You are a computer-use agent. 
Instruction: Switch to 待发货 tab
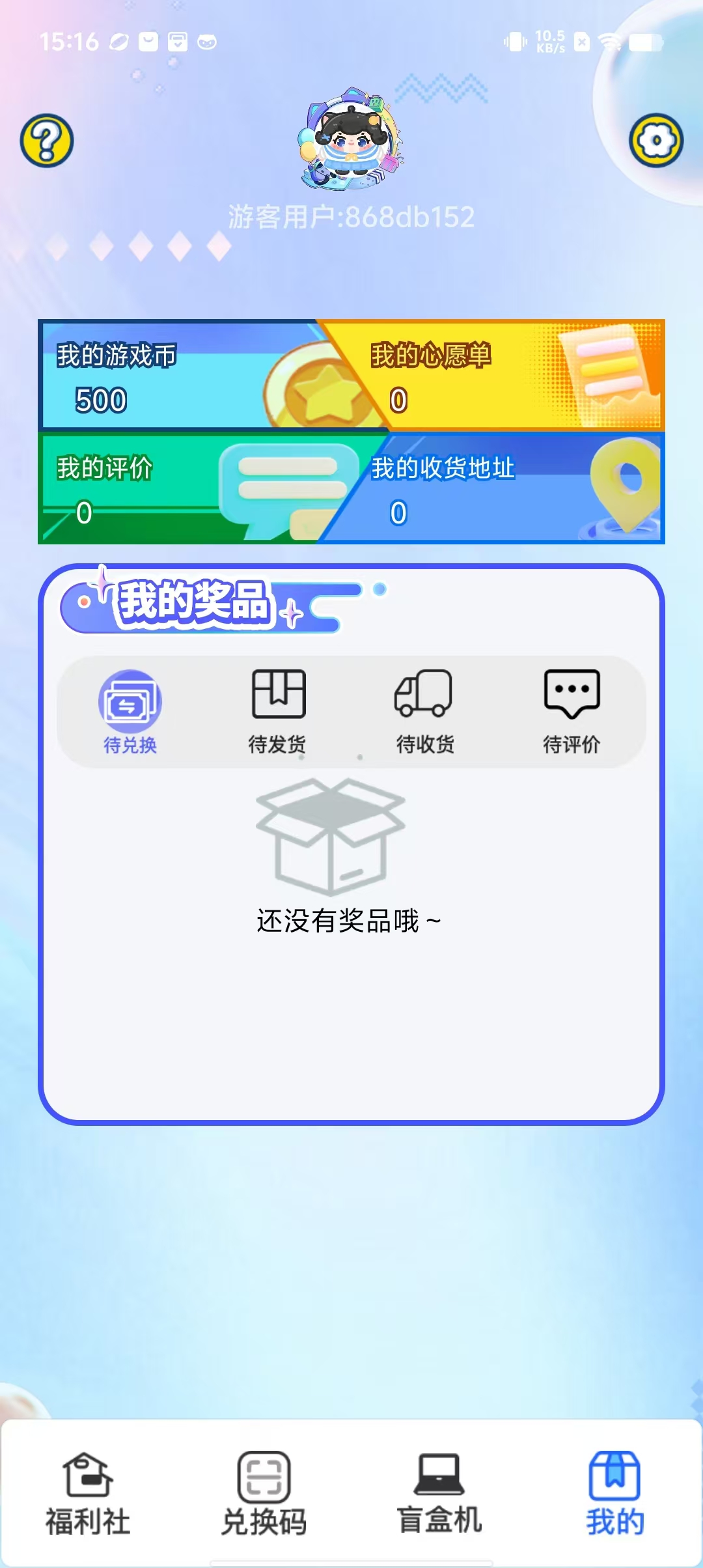coord(278,712)
